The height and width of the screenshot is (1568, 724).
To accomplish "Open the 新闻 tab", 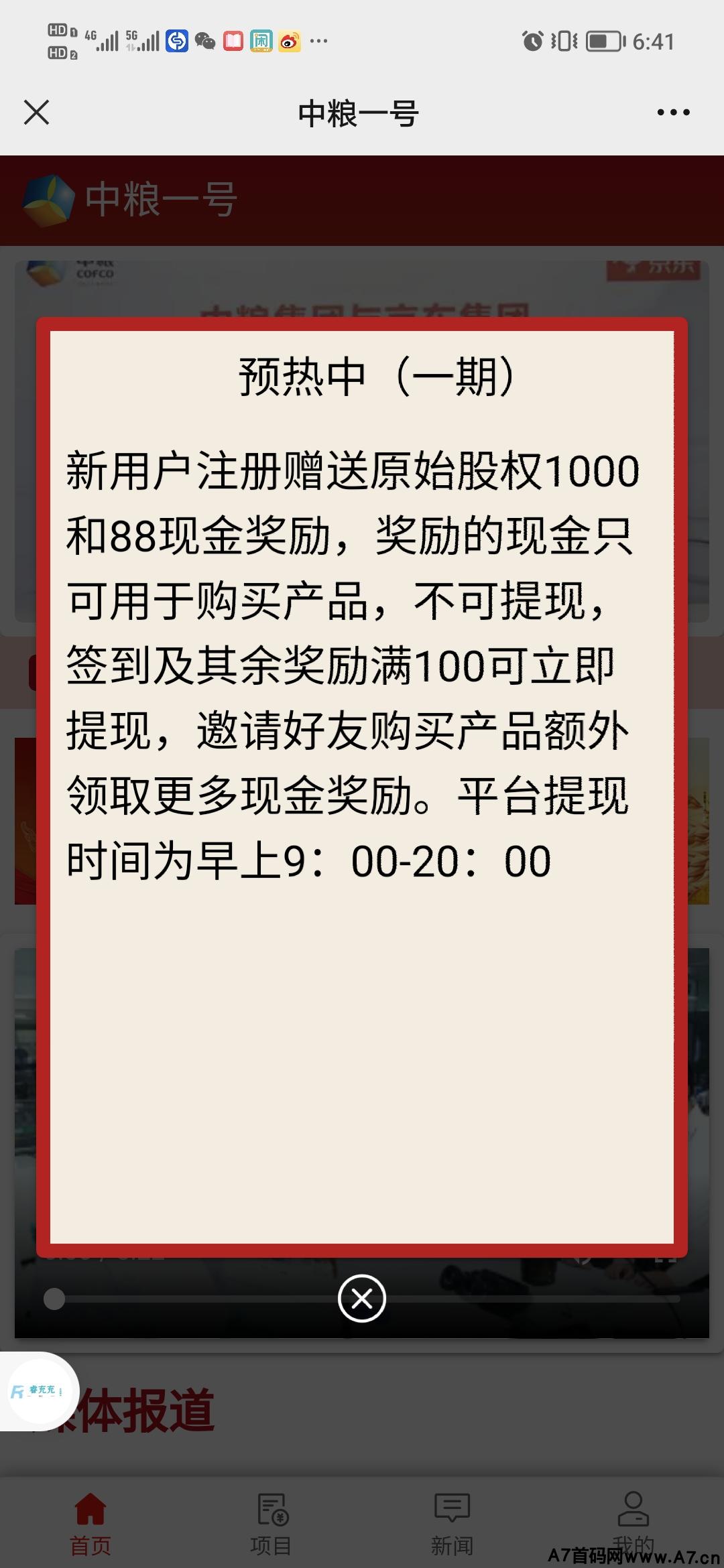I will pos(452,1524).
